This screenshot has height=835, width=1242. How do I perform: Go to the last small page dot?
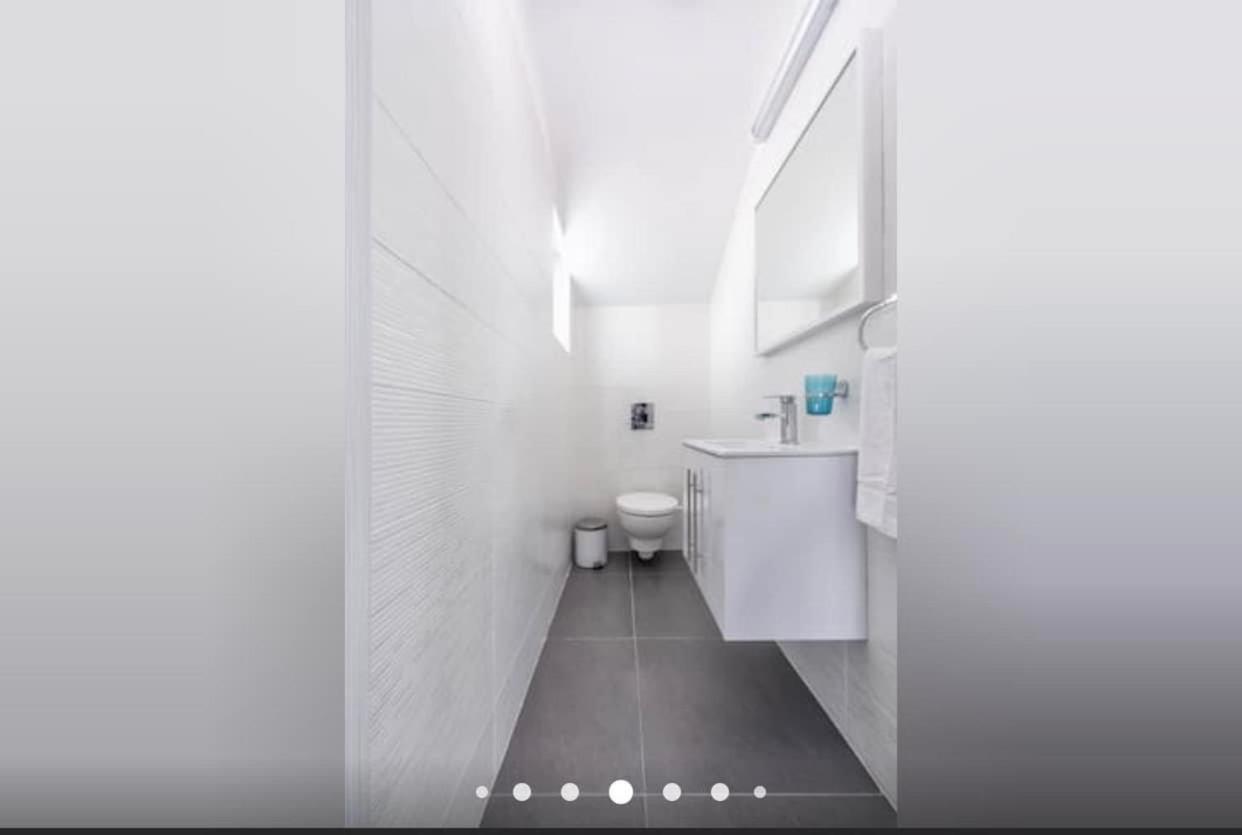(x=760, y=792)
